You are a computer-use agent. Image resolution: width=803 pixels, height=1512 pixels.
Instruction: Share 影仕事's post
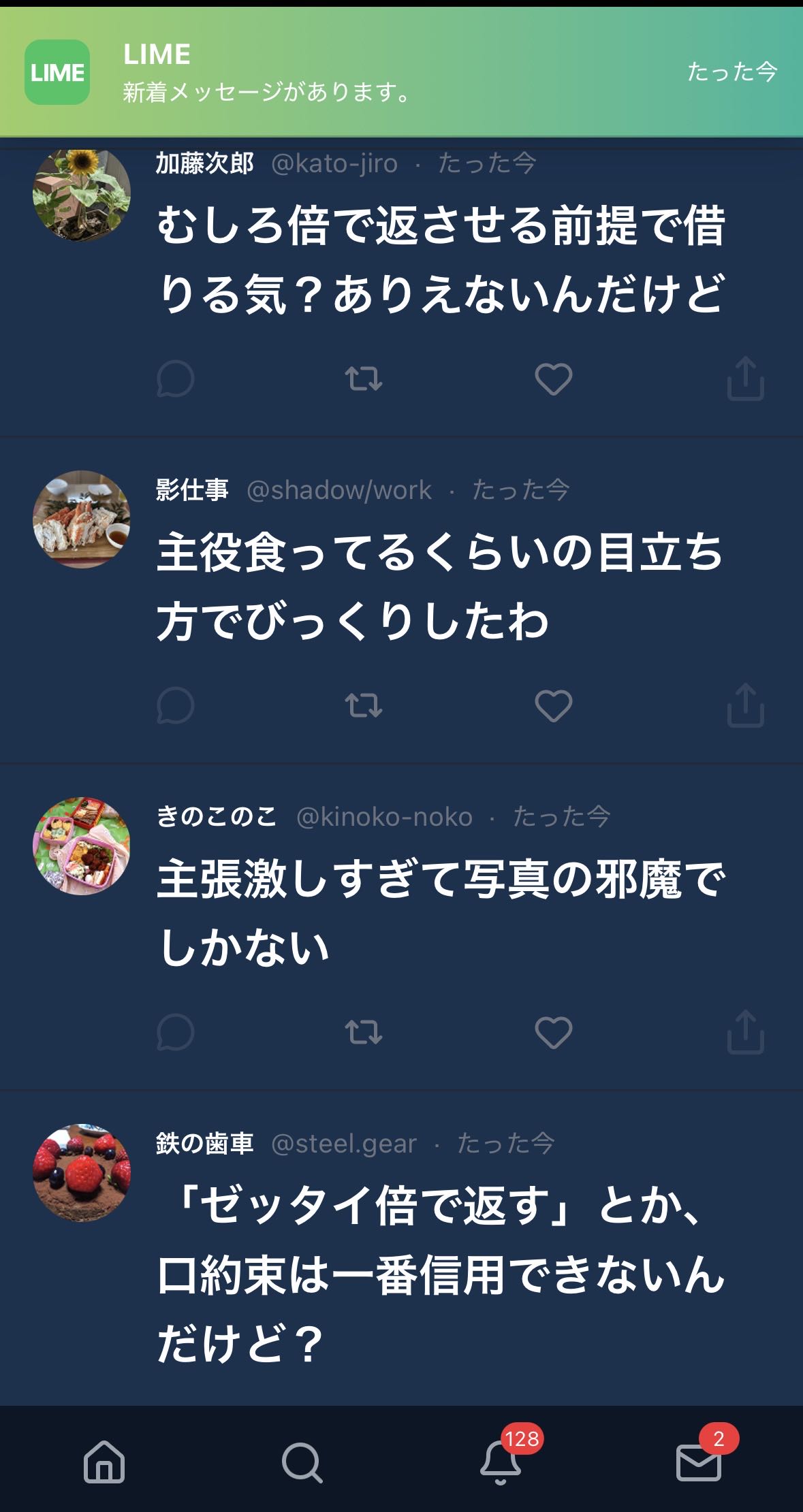745,705
